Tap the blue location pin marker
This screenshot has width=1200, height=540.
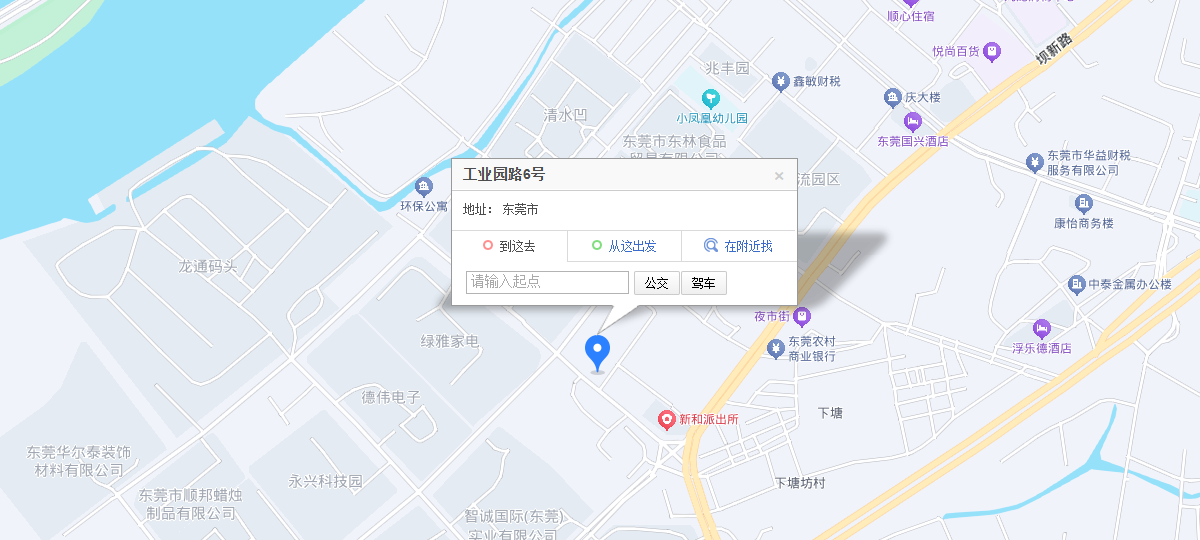598,351
